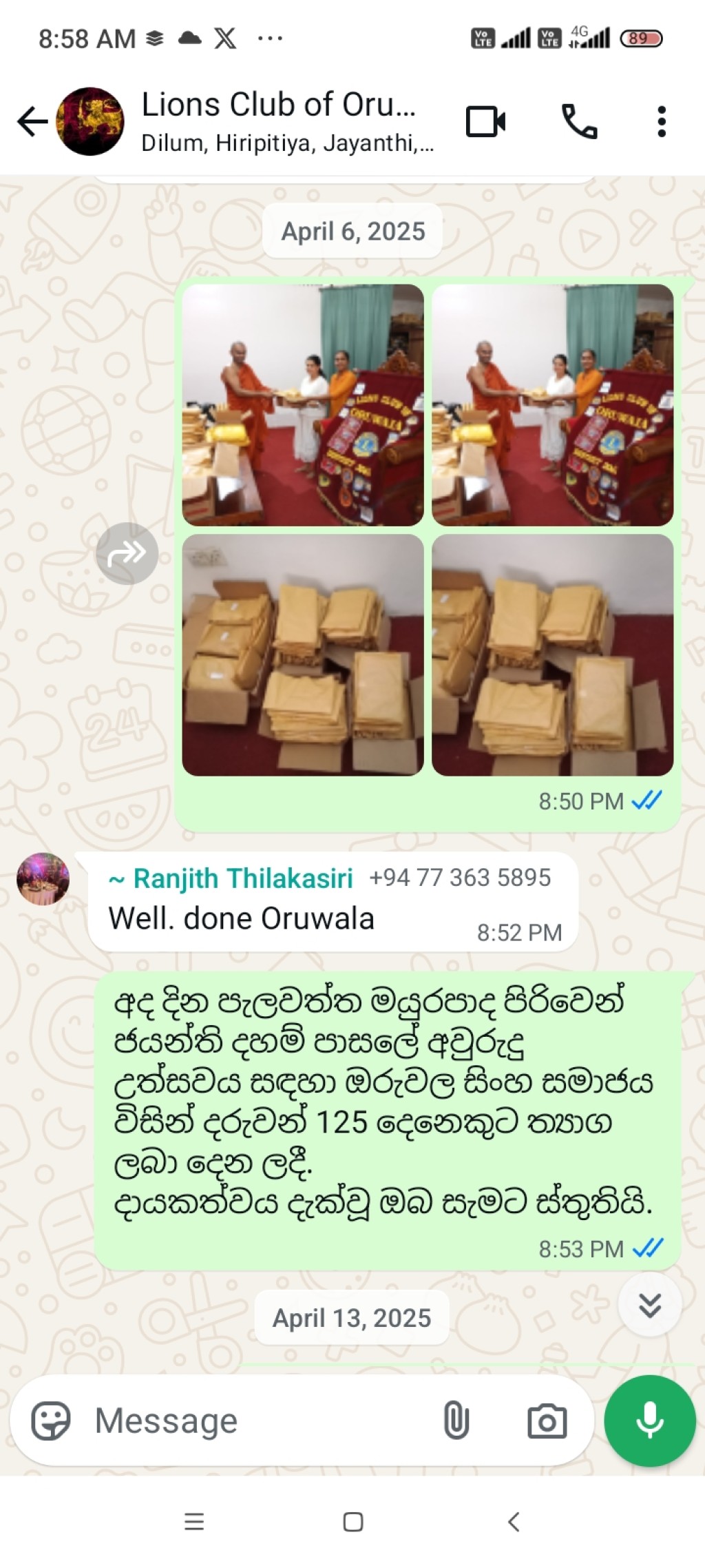Attach a file with the paperclip
Screen dimensions: 705x1568
click(456, 1421)
